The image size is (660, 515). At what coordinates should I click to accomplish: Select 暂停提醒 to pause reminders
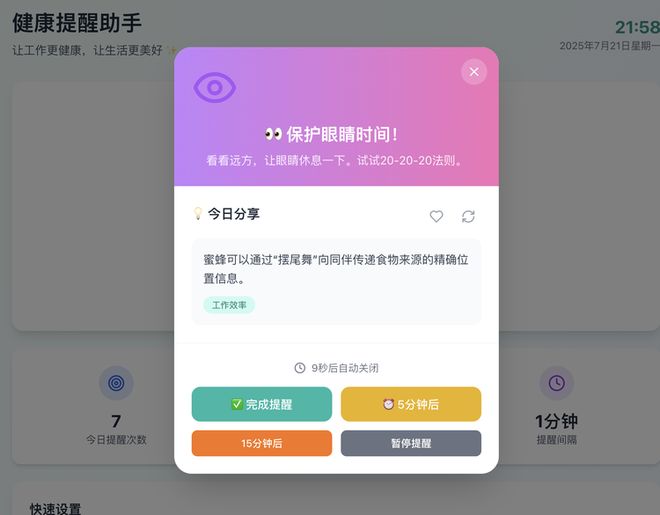click(410, 443)
